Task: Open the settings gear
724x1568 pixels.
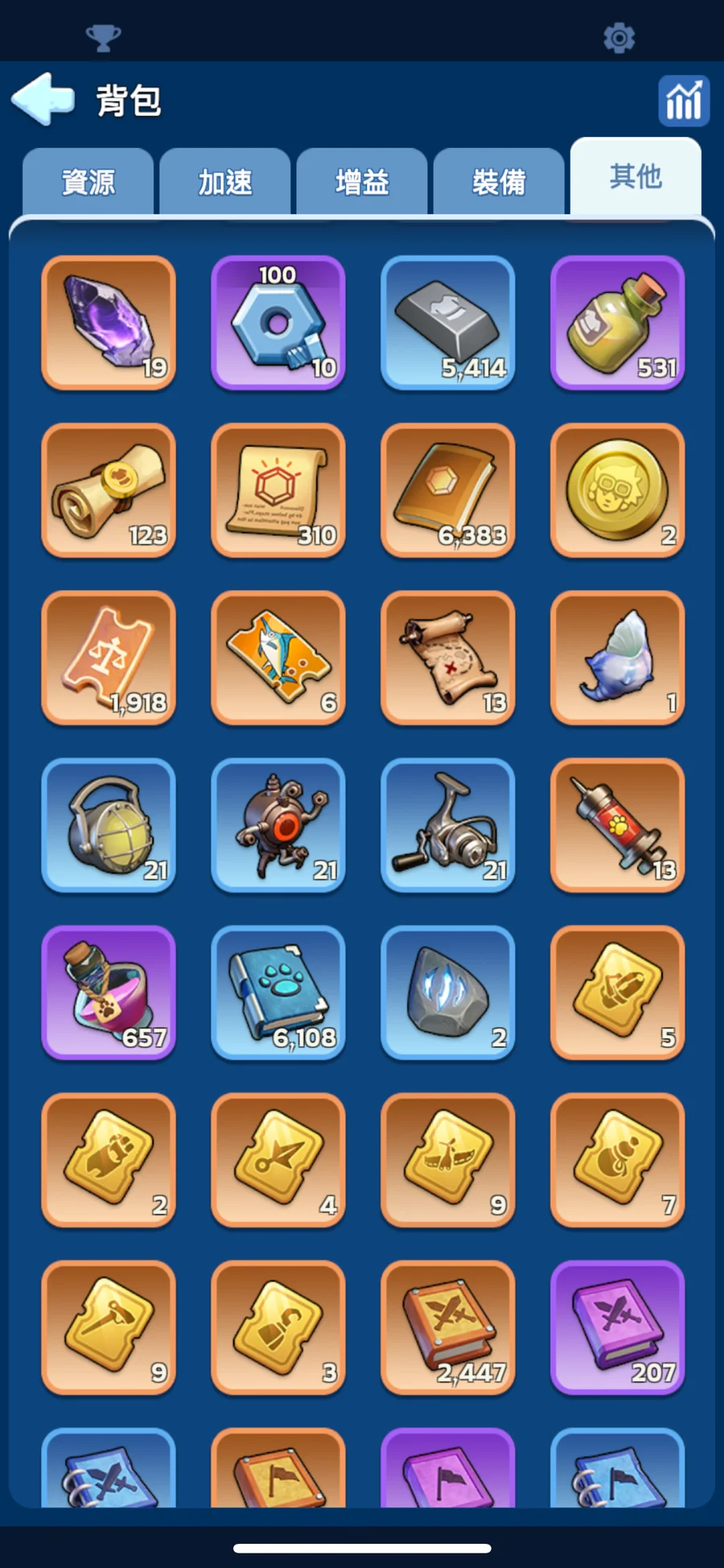Action: pos(619,38)
